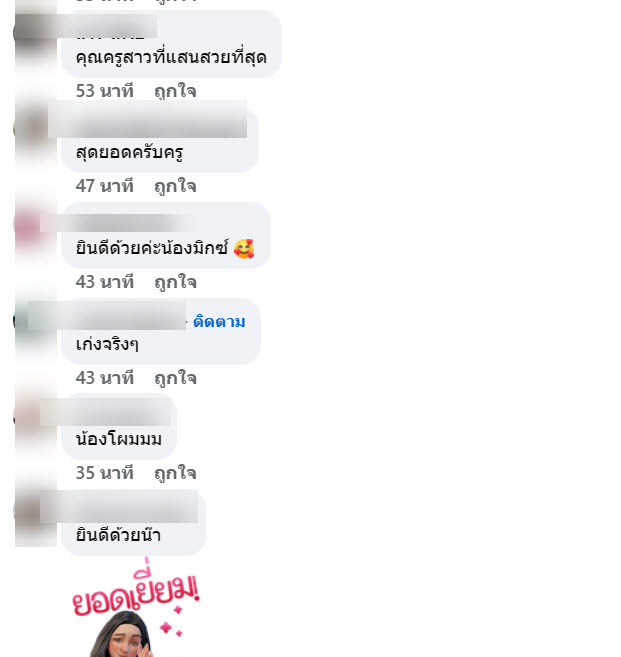Like the comment 'สุดยอดครับครู'
621x657 pixels.
click(175, 186)
